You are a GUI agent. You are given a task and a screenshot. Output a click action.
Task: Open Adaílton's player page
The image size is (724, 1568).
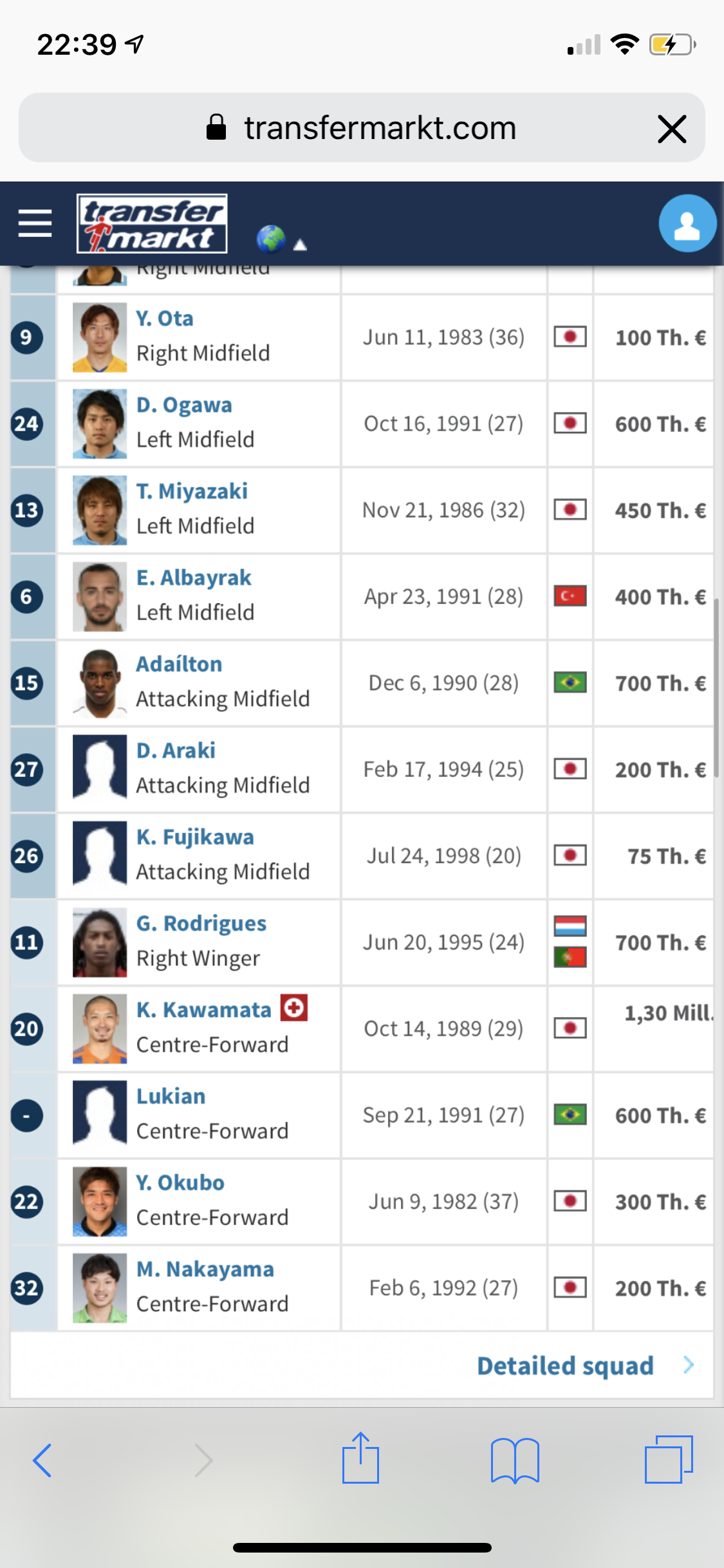coord(179,664)
